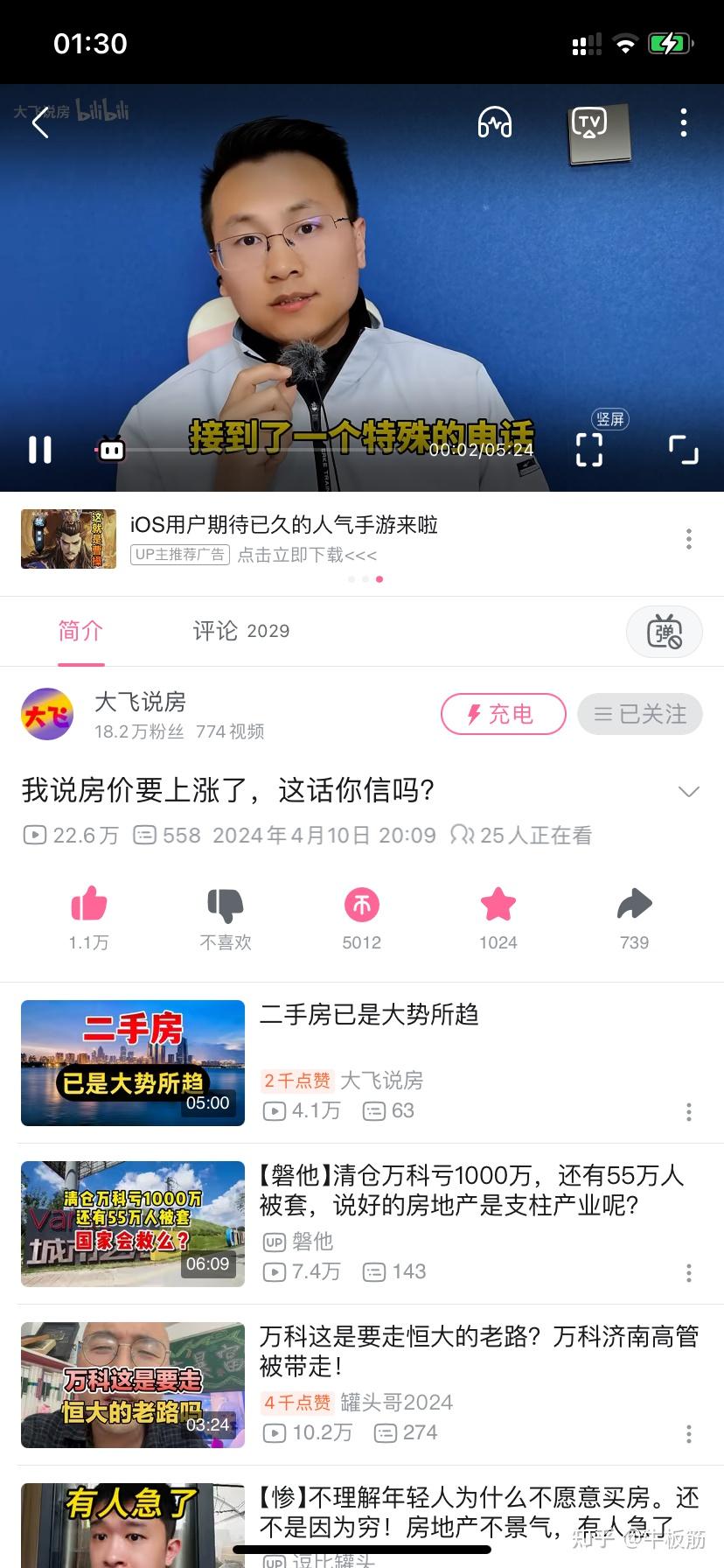Enter landscape fullscreen mode
The image size is (724, 1568).
[x=683, y=450]
